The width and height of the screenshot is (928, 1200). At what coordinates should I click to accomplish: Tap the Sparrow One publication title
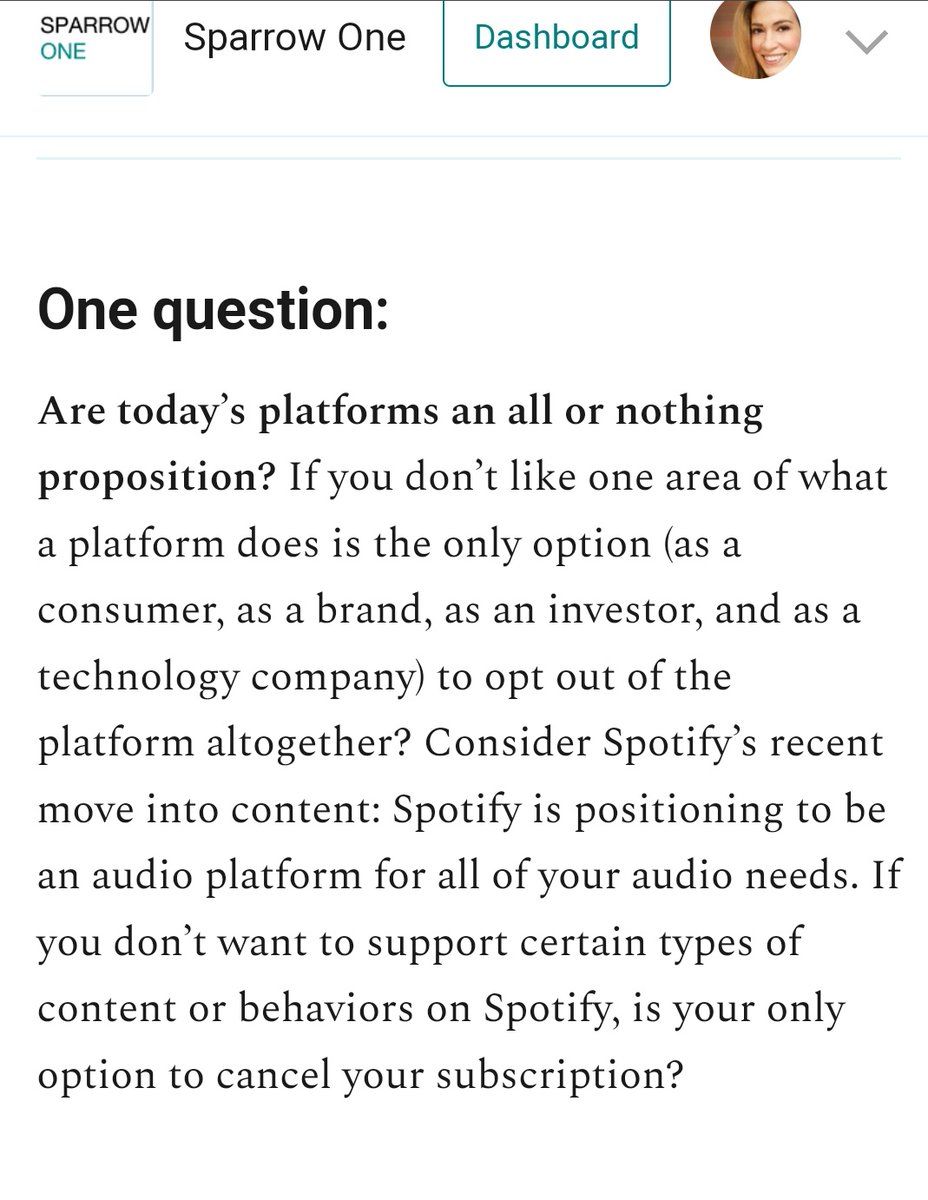(x=295, y=38)
